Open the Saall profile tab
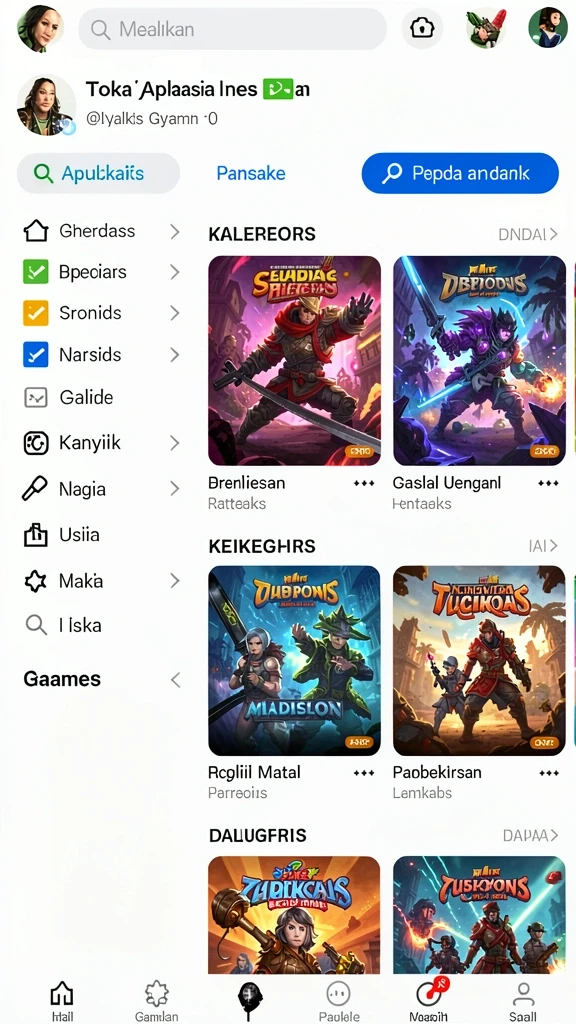This screenshot has height=1024, width=576. click(523, 1001)
